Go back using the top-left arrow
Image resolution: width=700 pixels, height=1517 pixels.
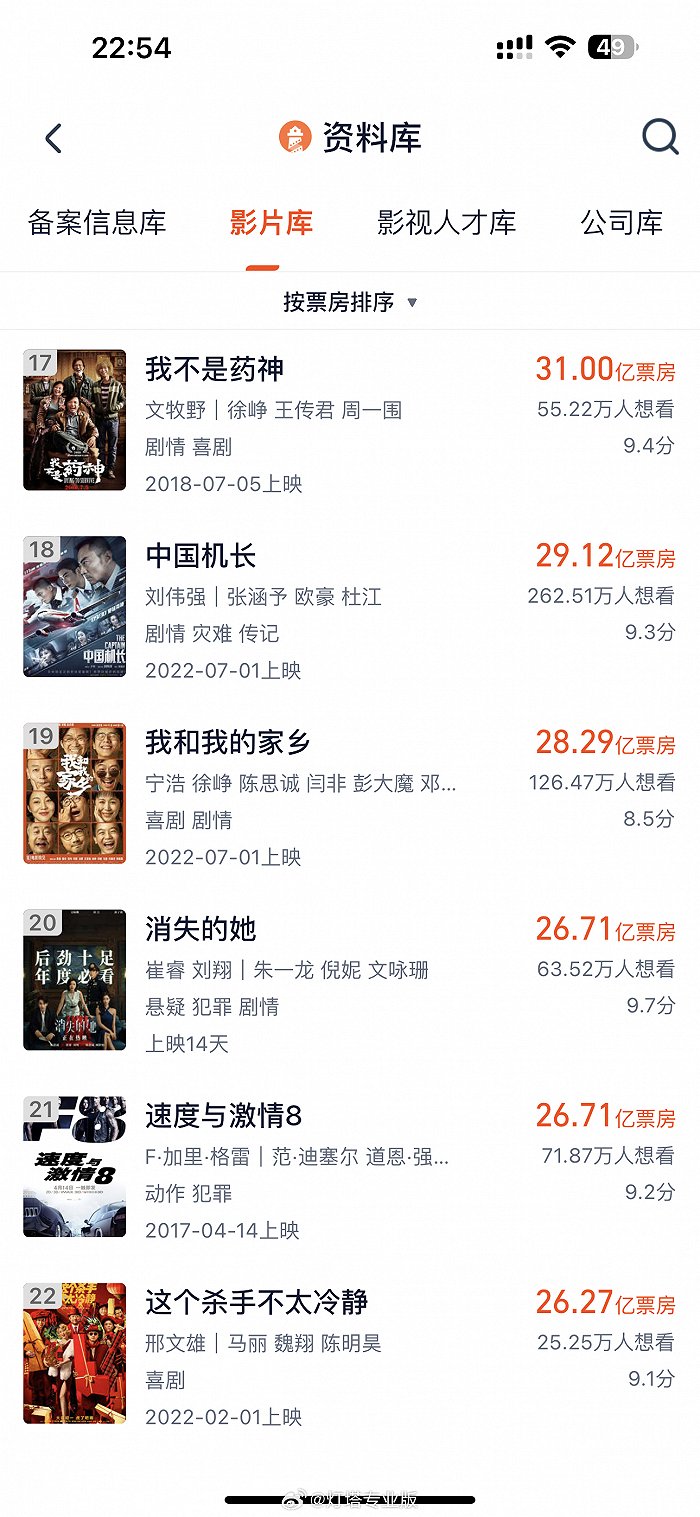click(54, 138)
